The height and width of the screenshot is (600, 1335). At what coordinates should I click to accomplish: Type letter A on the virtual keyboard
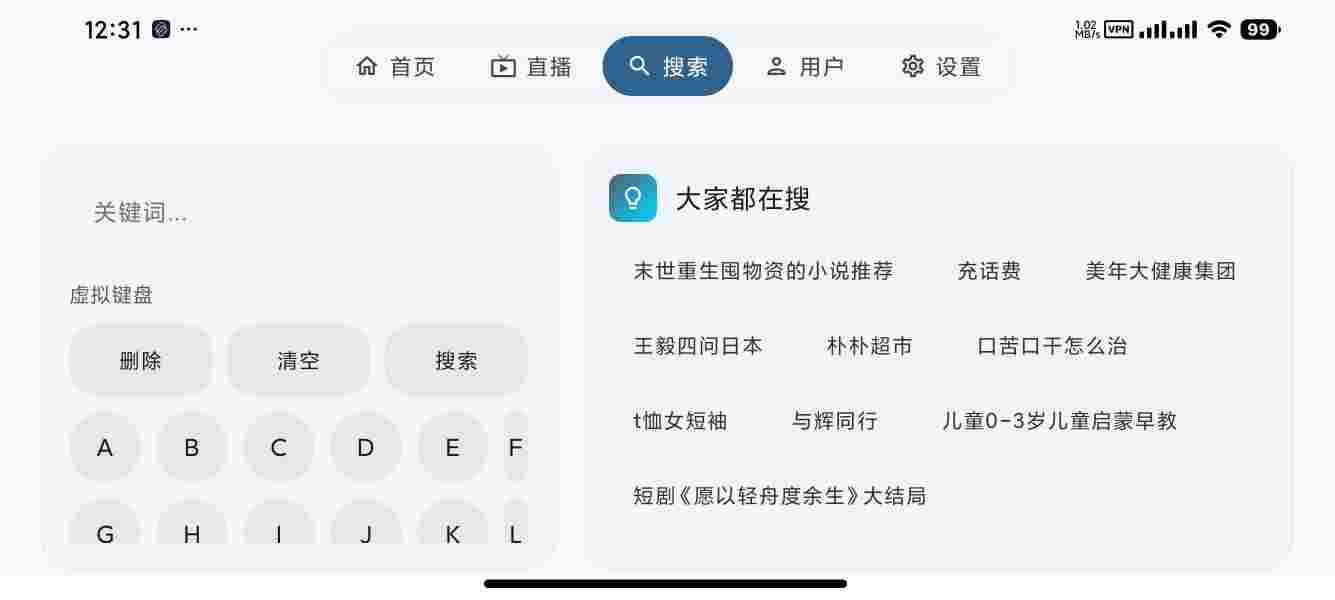click(x=105, y=448)
